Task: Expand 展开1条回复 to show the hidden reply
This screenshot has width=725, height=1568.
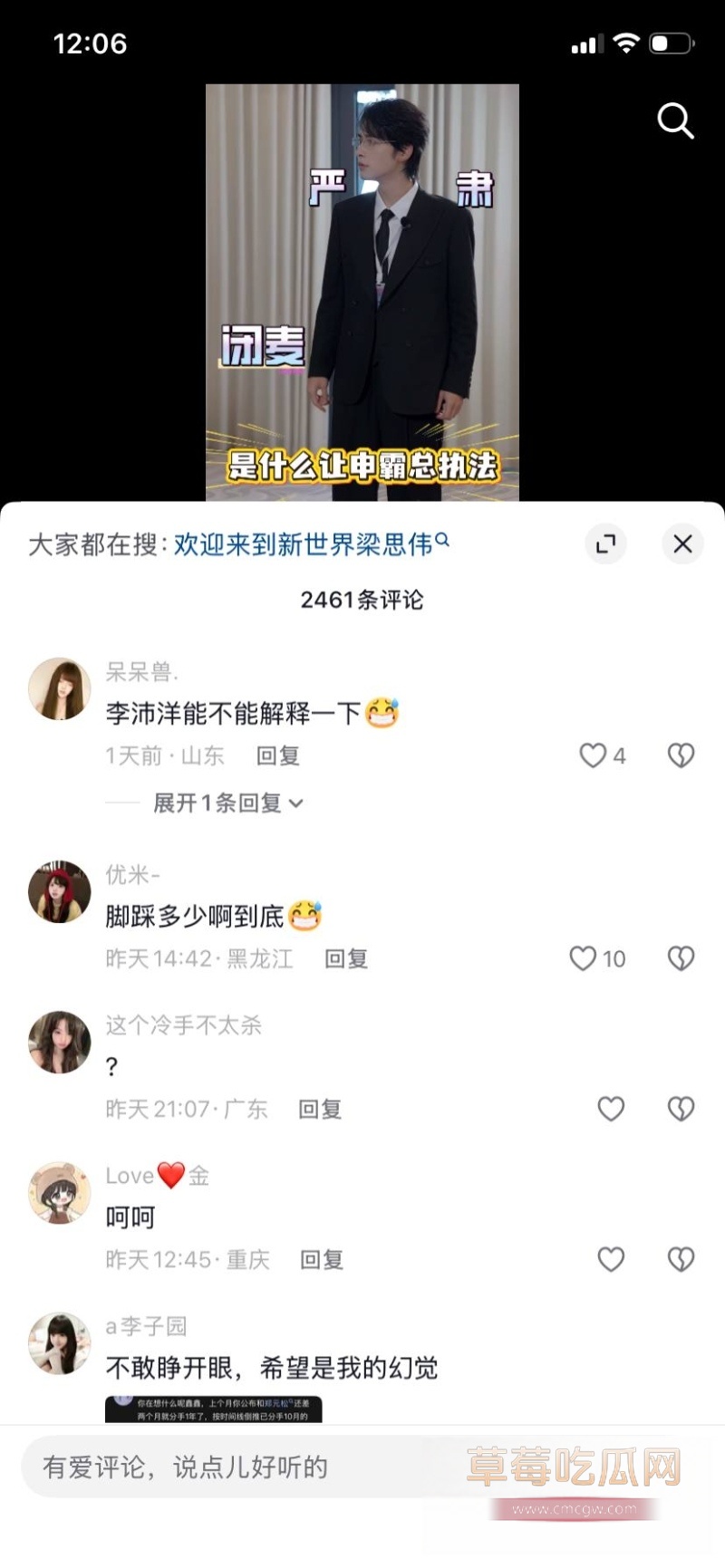Action: (x=222, y=803)
